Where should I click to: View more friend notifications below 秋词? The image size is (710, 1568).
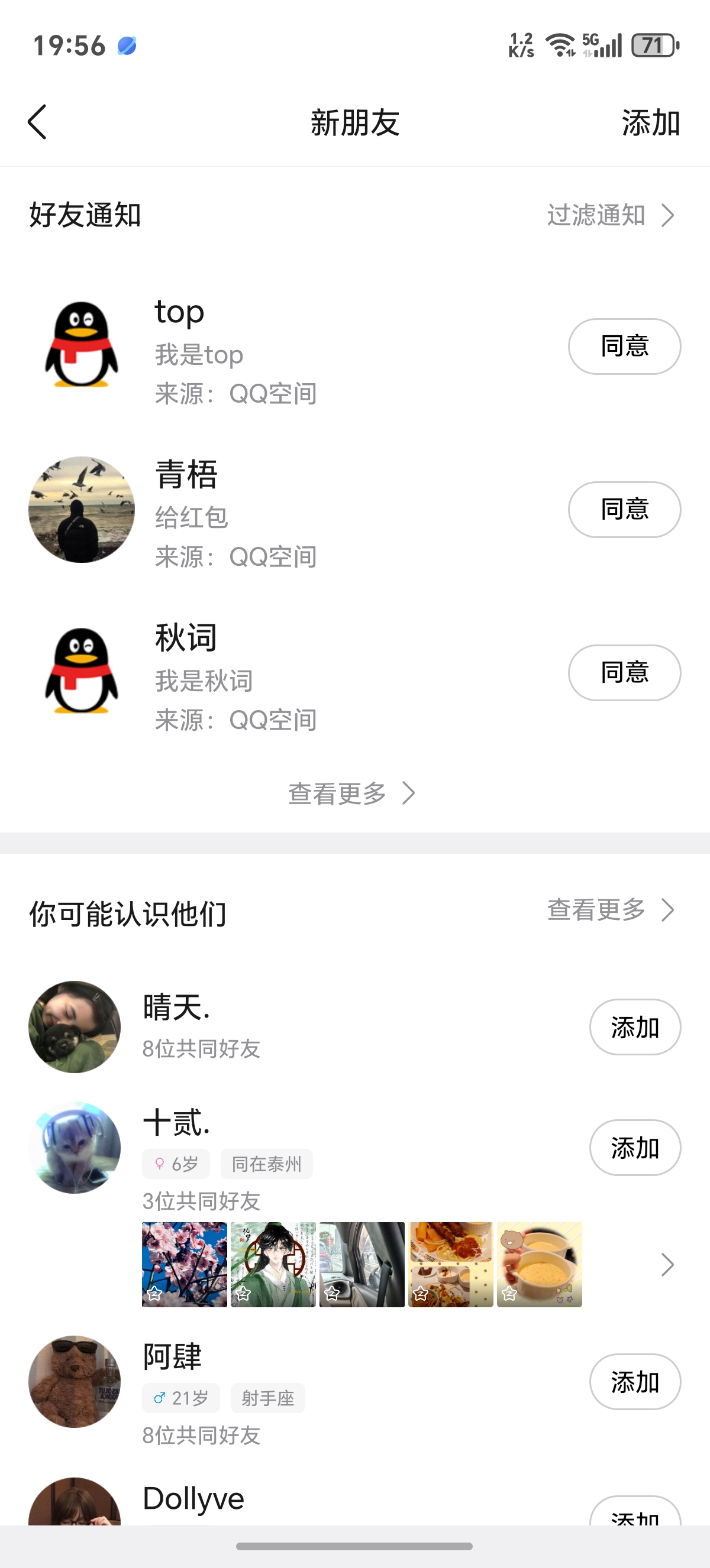351,793
